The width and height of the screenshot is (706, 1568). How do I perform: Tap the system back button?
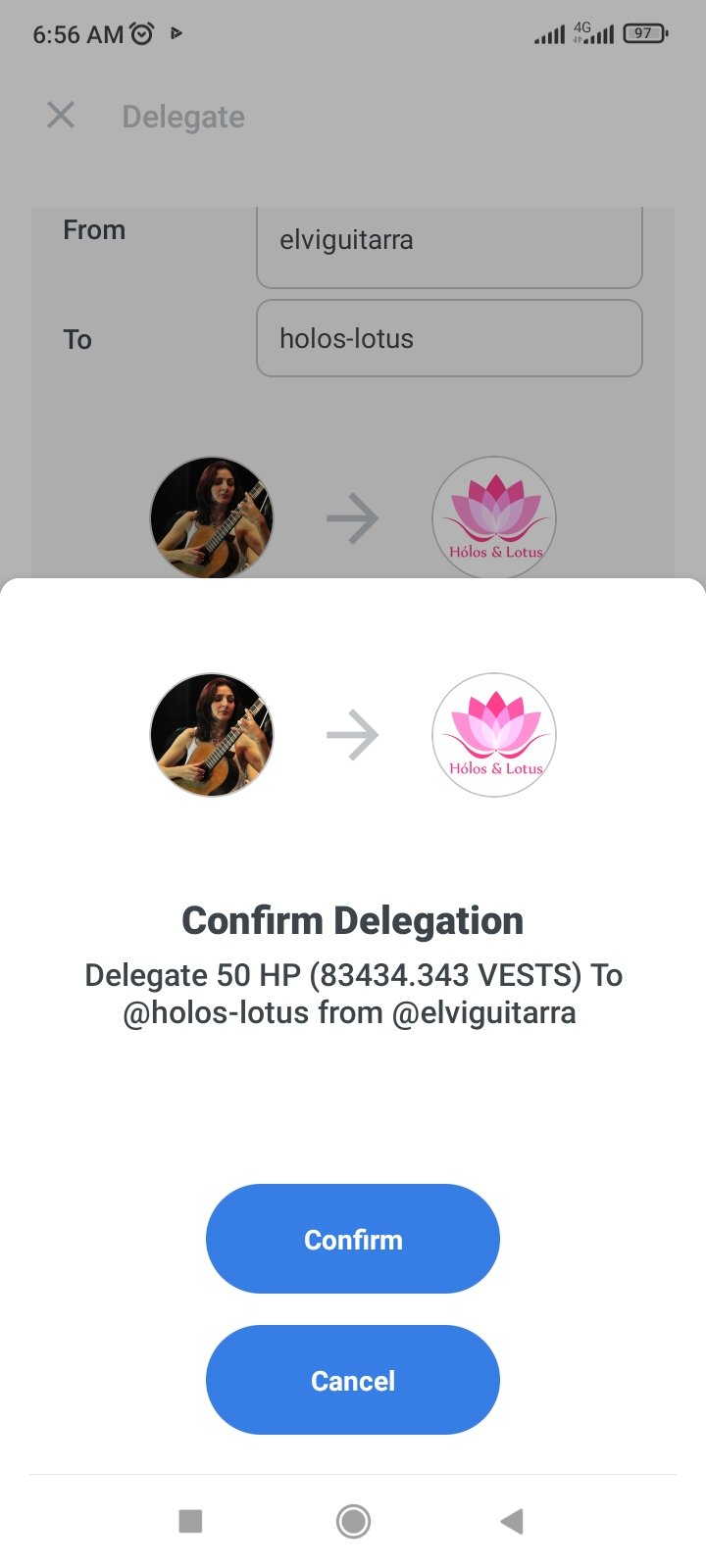tap(512, 1521)
